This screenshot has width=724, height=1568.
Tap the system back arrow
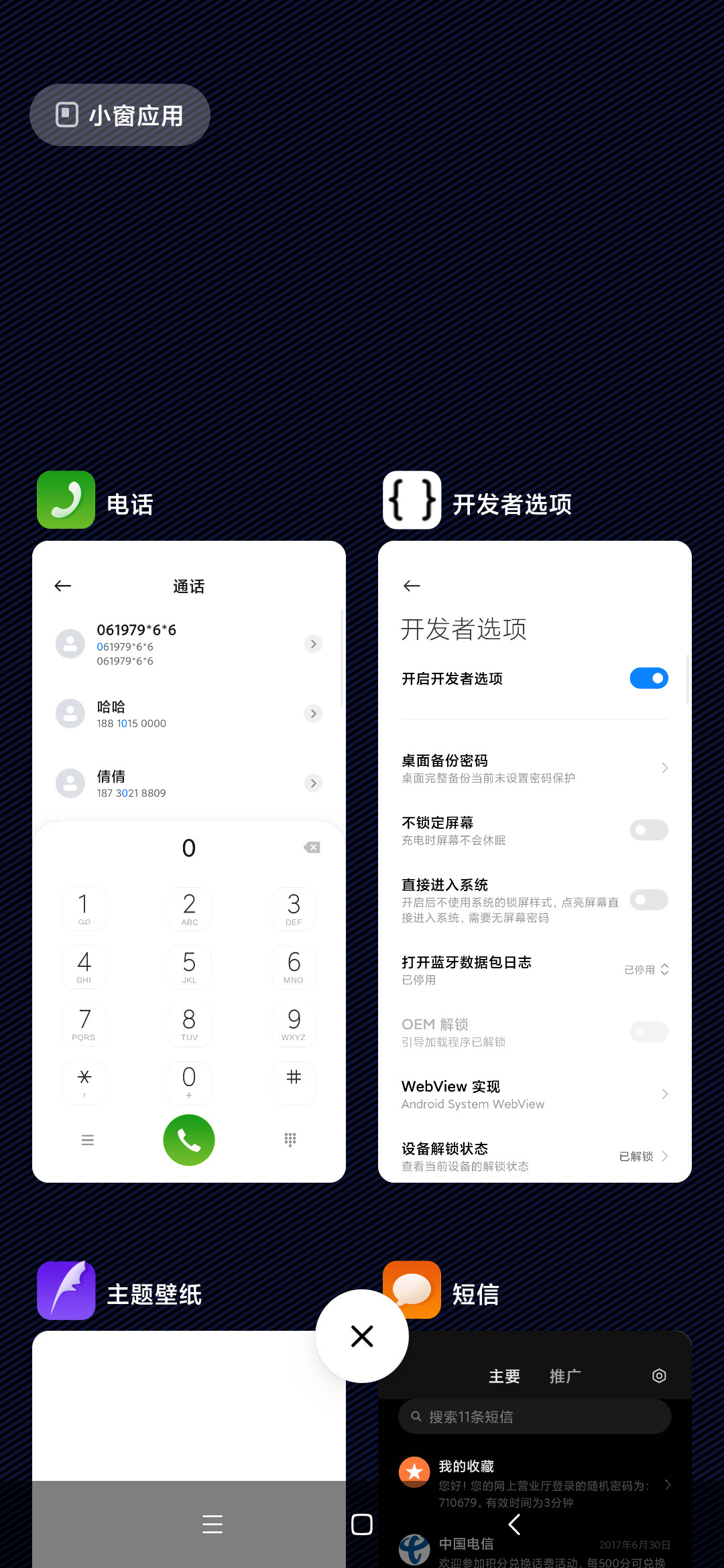tap(514, 1524)
